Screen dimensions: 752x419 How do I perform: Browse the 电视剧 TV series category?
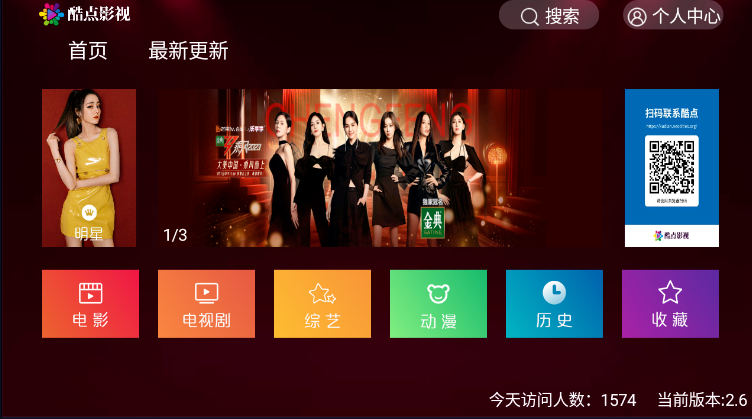206,304
